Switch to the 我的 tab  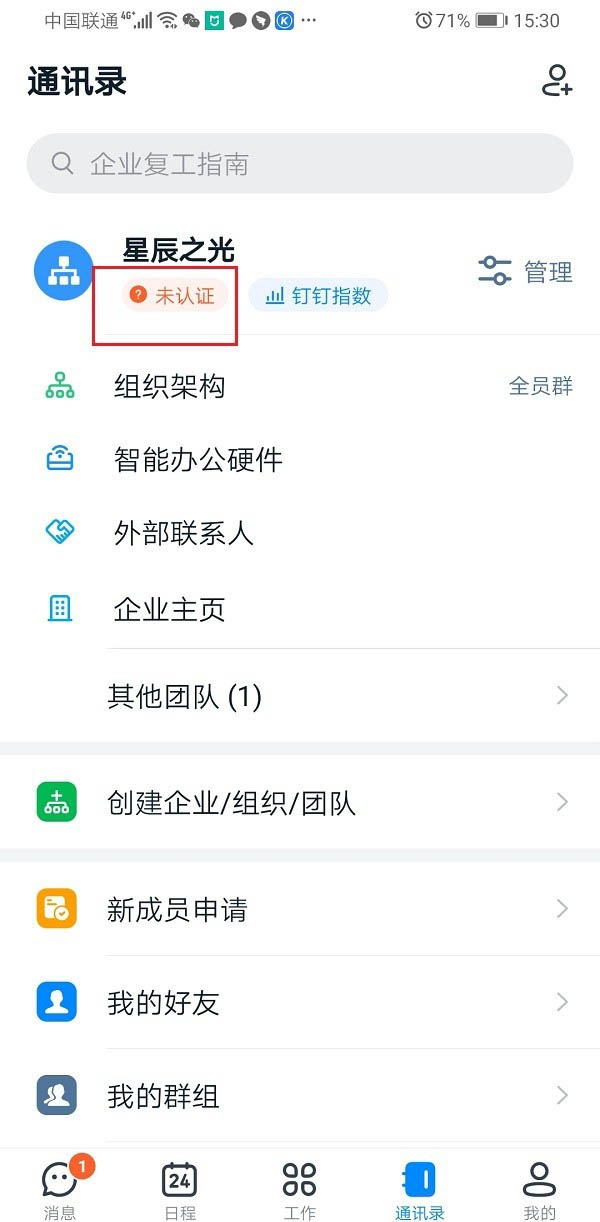click(540, 1188)
